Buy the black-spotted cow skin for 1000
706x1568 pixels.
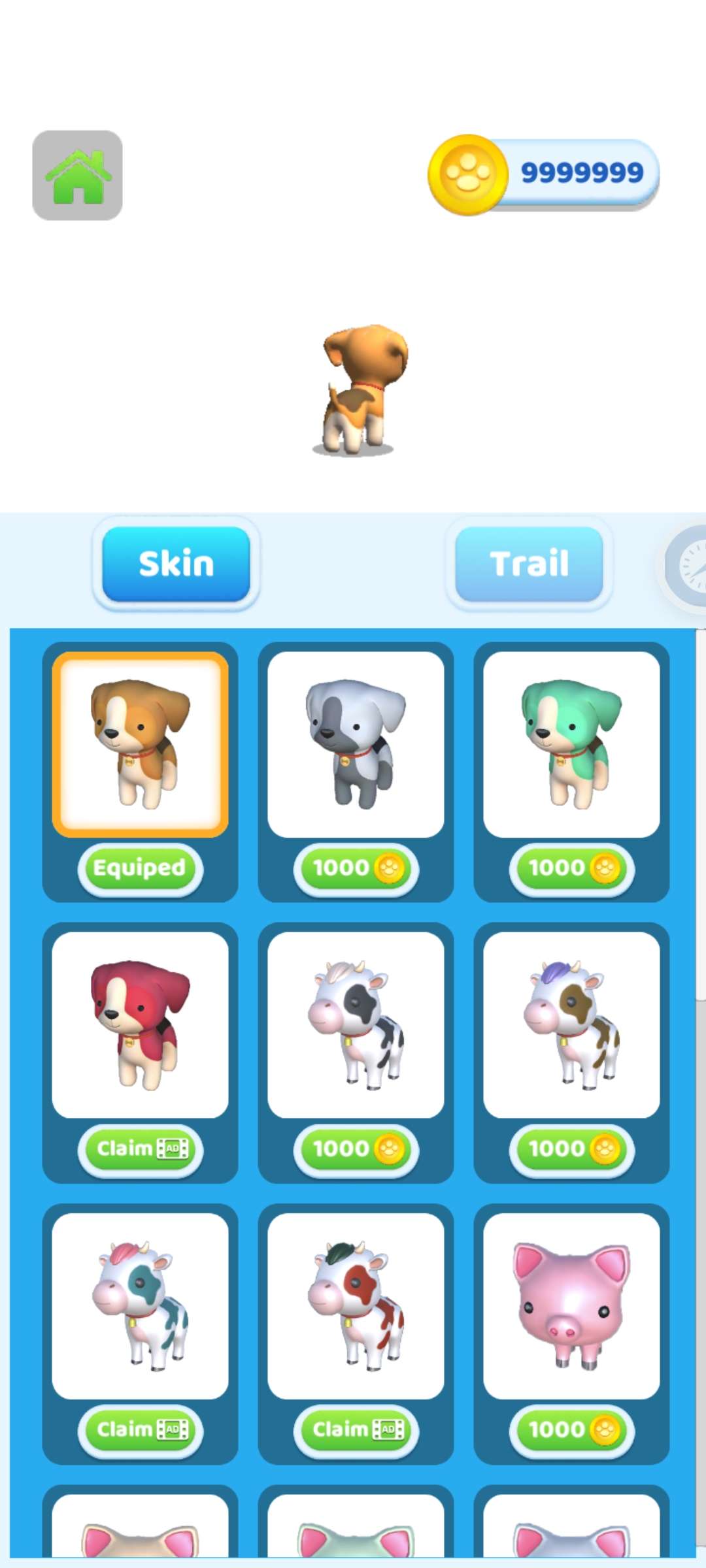(x=356, y=1149)
